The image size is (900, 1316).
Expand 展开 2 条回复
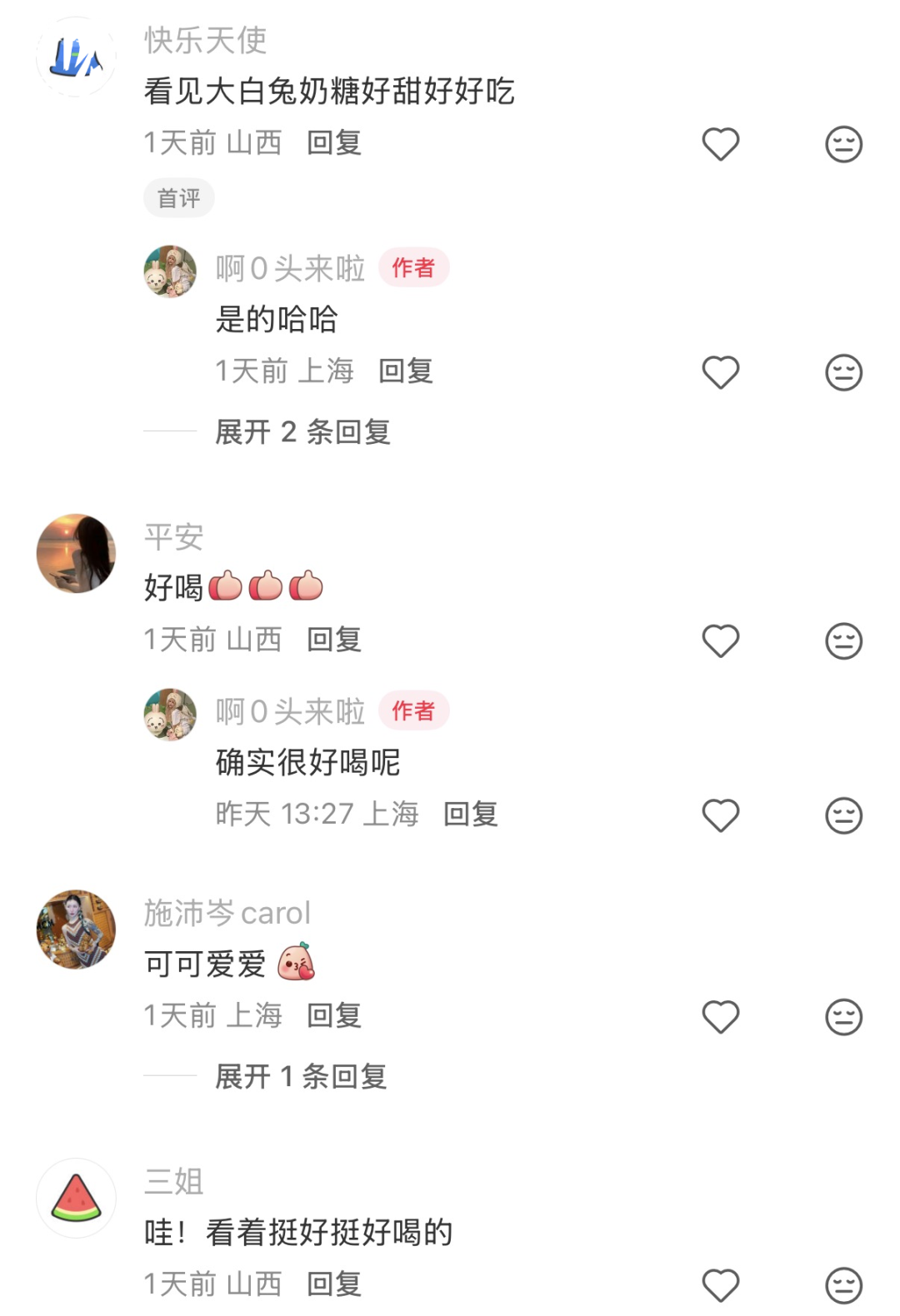pyautogui.click(x=302, y=432)
